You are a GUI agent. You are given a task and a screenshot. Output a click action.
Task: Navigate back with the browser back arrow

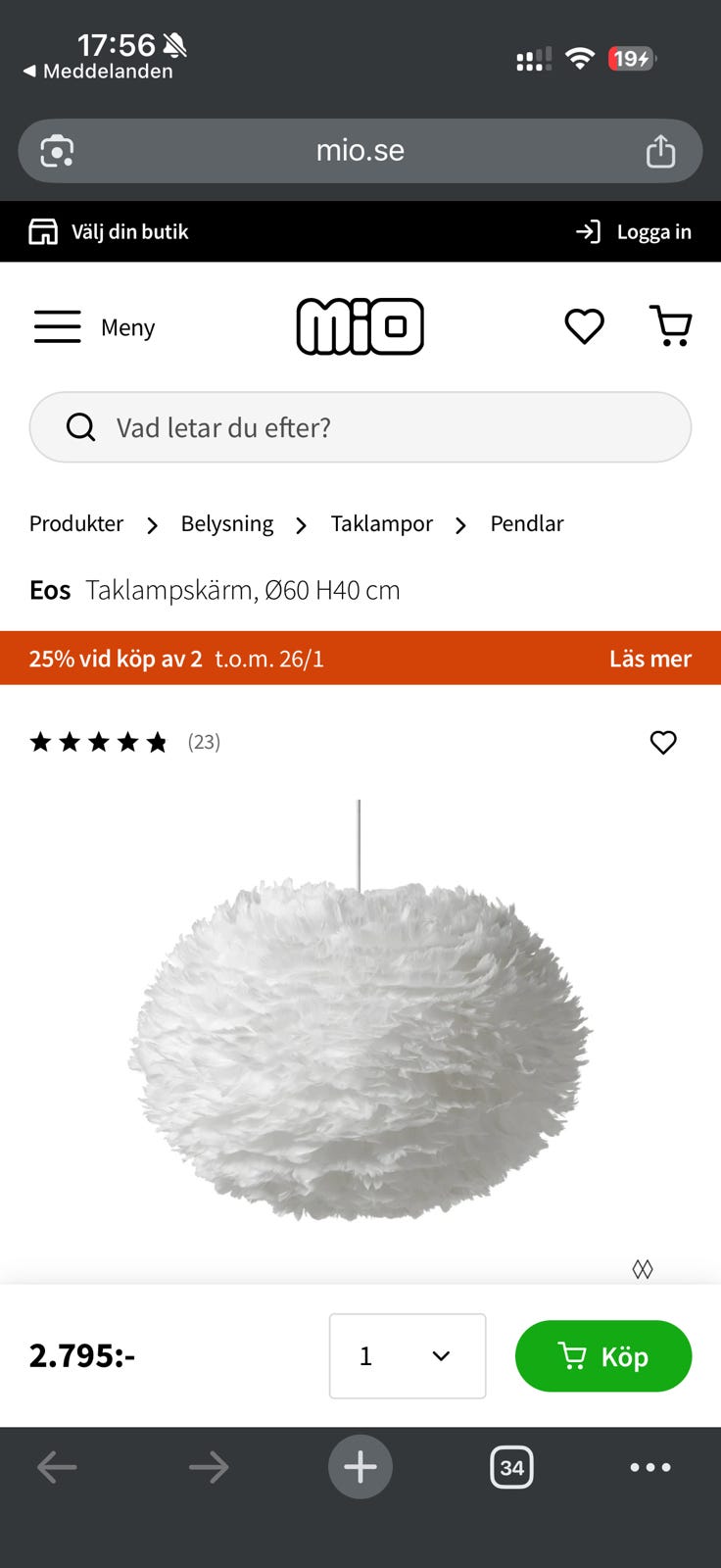tap(58, 1467)
